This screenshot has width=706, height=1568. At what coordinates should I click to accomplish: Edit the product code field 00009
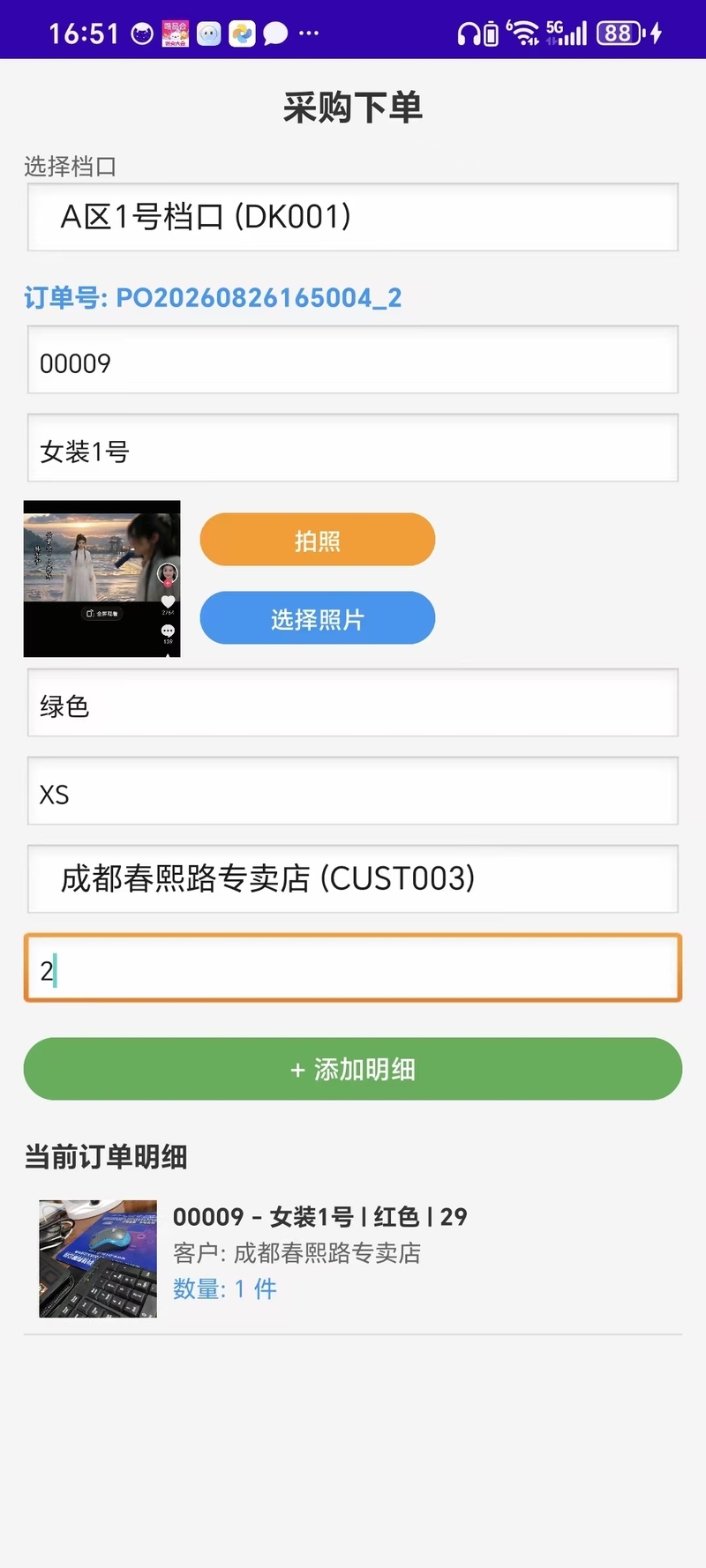(x=353, y=360)
